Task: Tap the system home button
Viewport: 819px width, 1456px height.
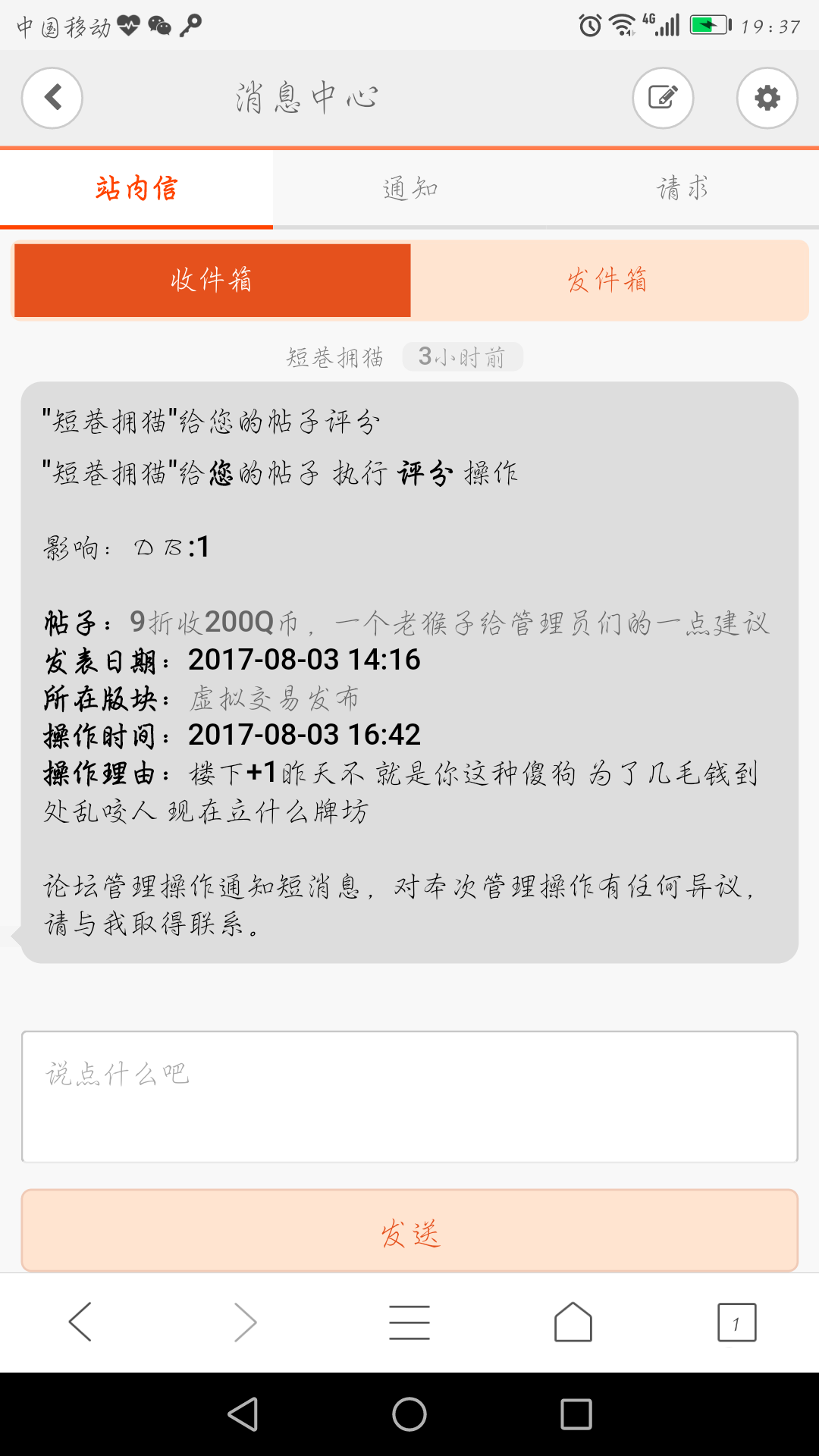Action: click(x=409, y=1414)
